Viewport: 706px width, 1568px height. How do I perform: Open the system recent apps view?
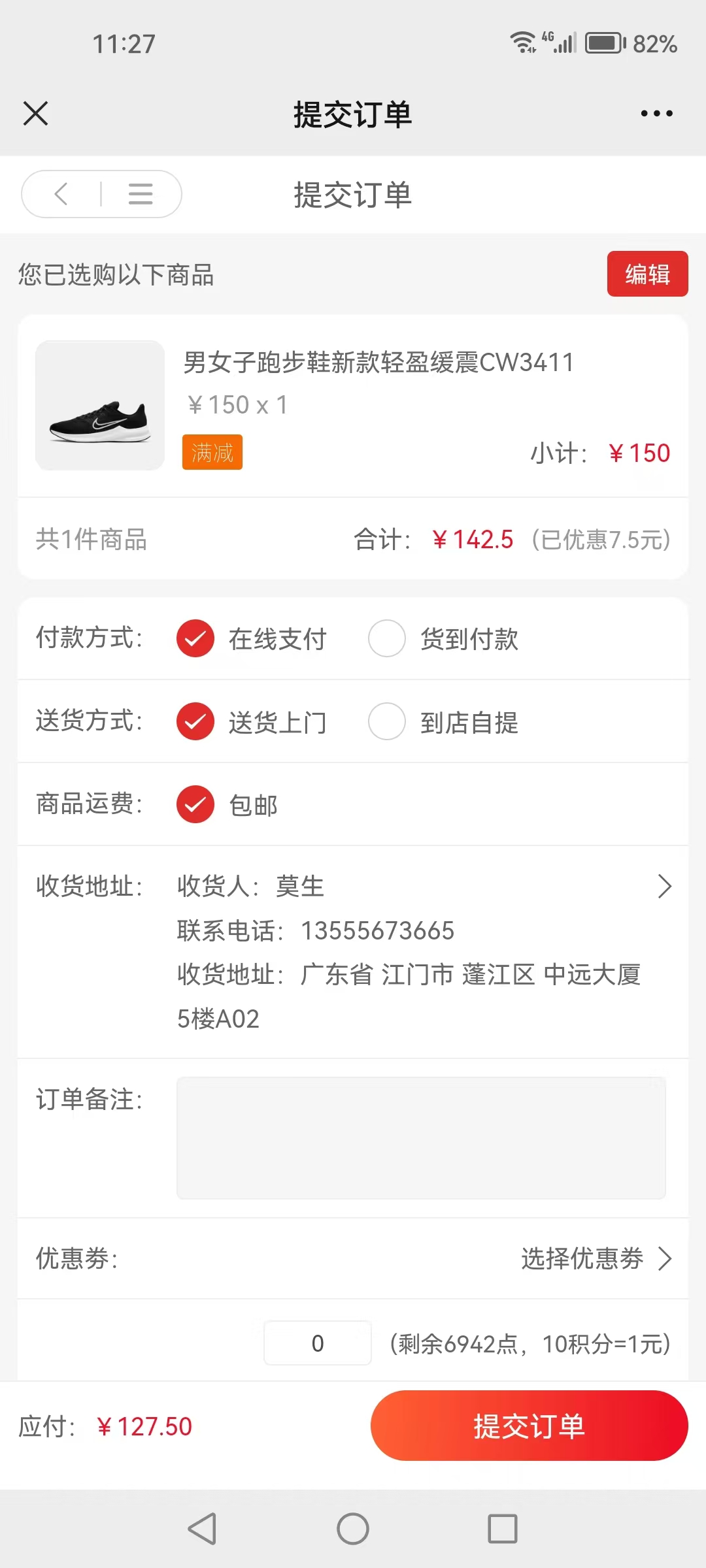pos(503,1529)
